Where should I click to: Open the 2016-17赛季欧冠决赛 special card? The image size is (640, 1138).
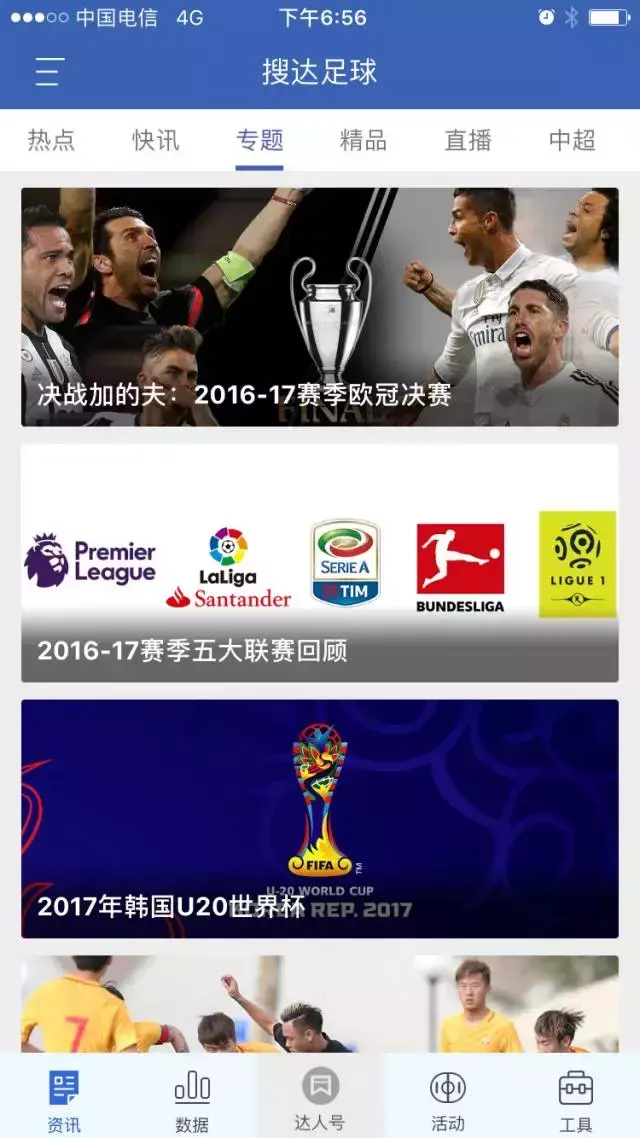click(x=320, y=307)
